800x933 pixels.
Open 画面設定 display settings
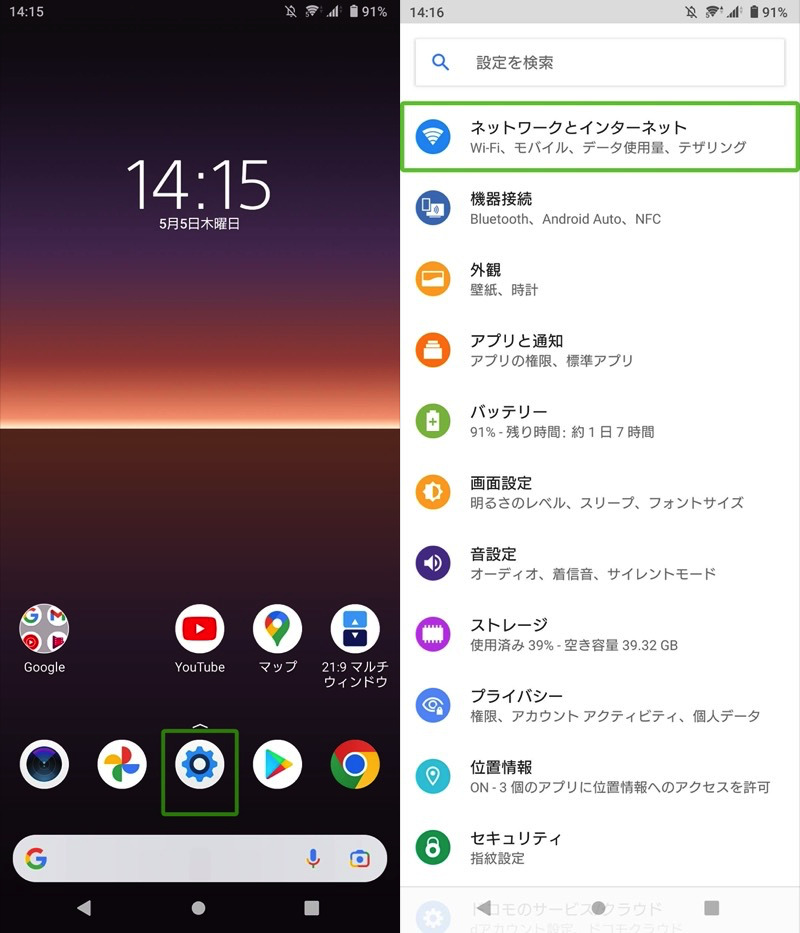click(598, 492)
